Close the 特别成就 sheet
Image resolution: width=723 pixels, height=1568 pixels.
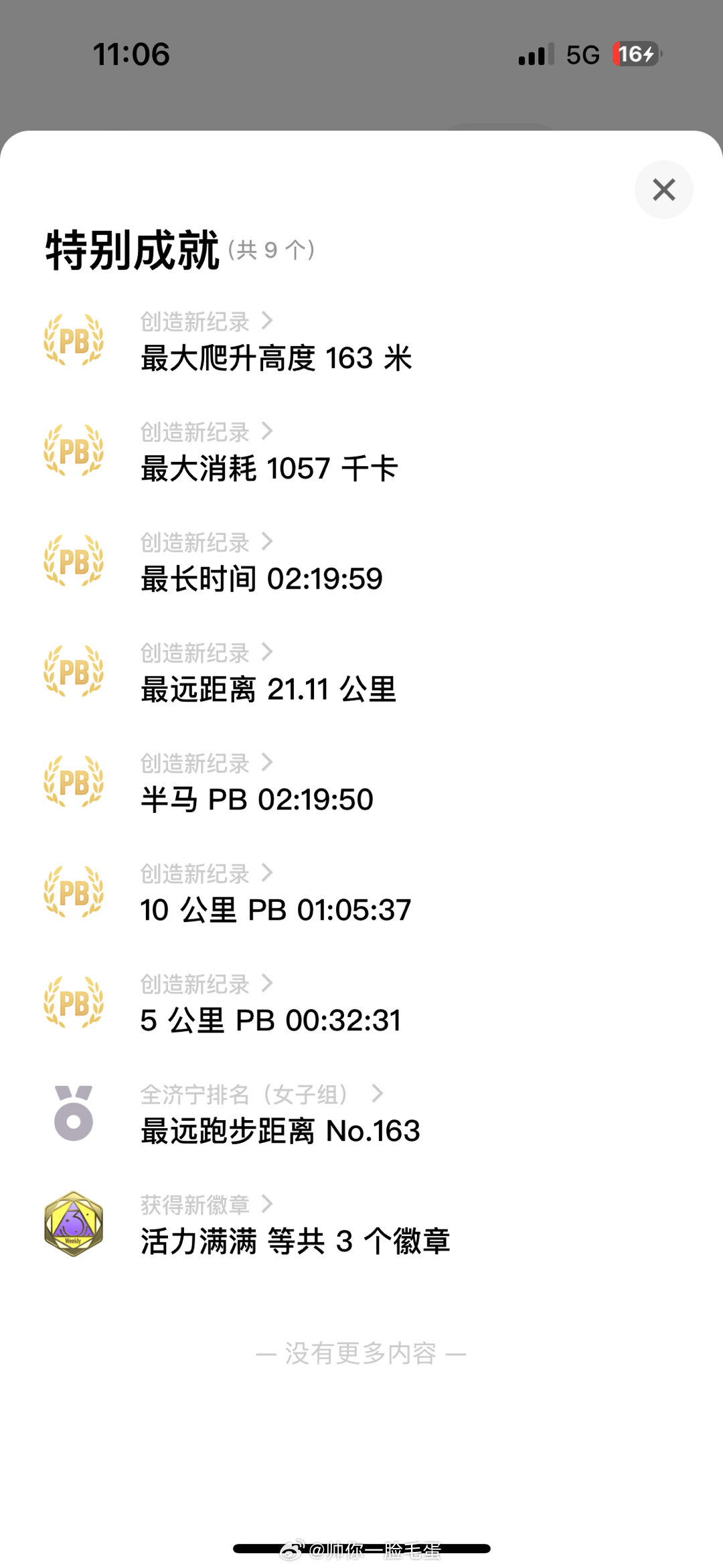(x=663, y=189)
